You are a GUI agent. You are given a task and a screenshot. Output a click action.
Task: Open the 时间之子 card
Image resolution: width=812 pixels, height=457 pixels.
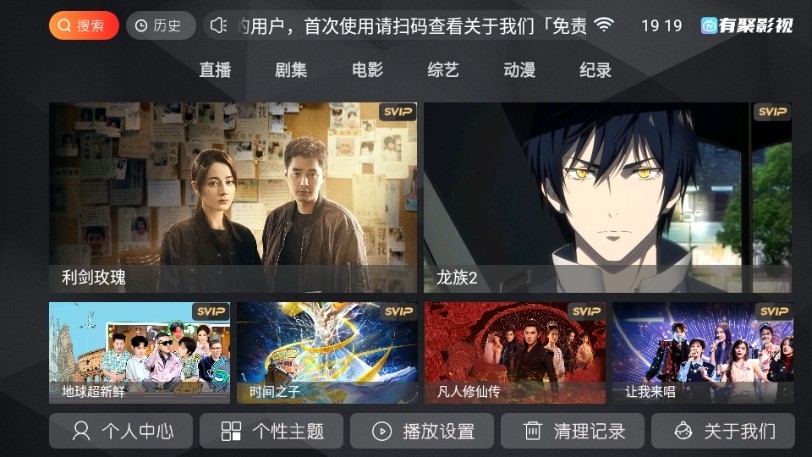click(327, 352)
